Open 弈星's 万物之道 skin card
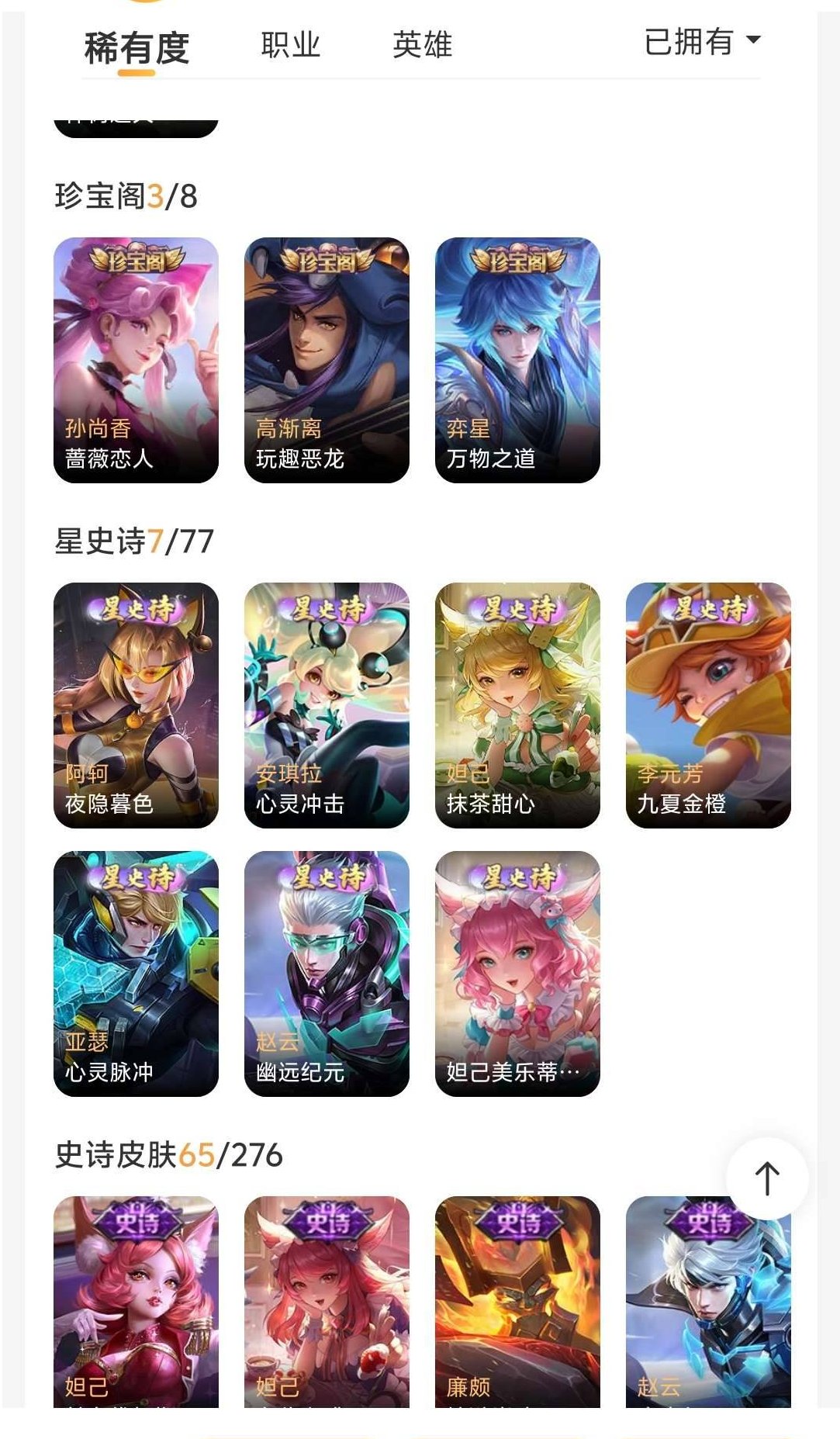 click(517, 357)
